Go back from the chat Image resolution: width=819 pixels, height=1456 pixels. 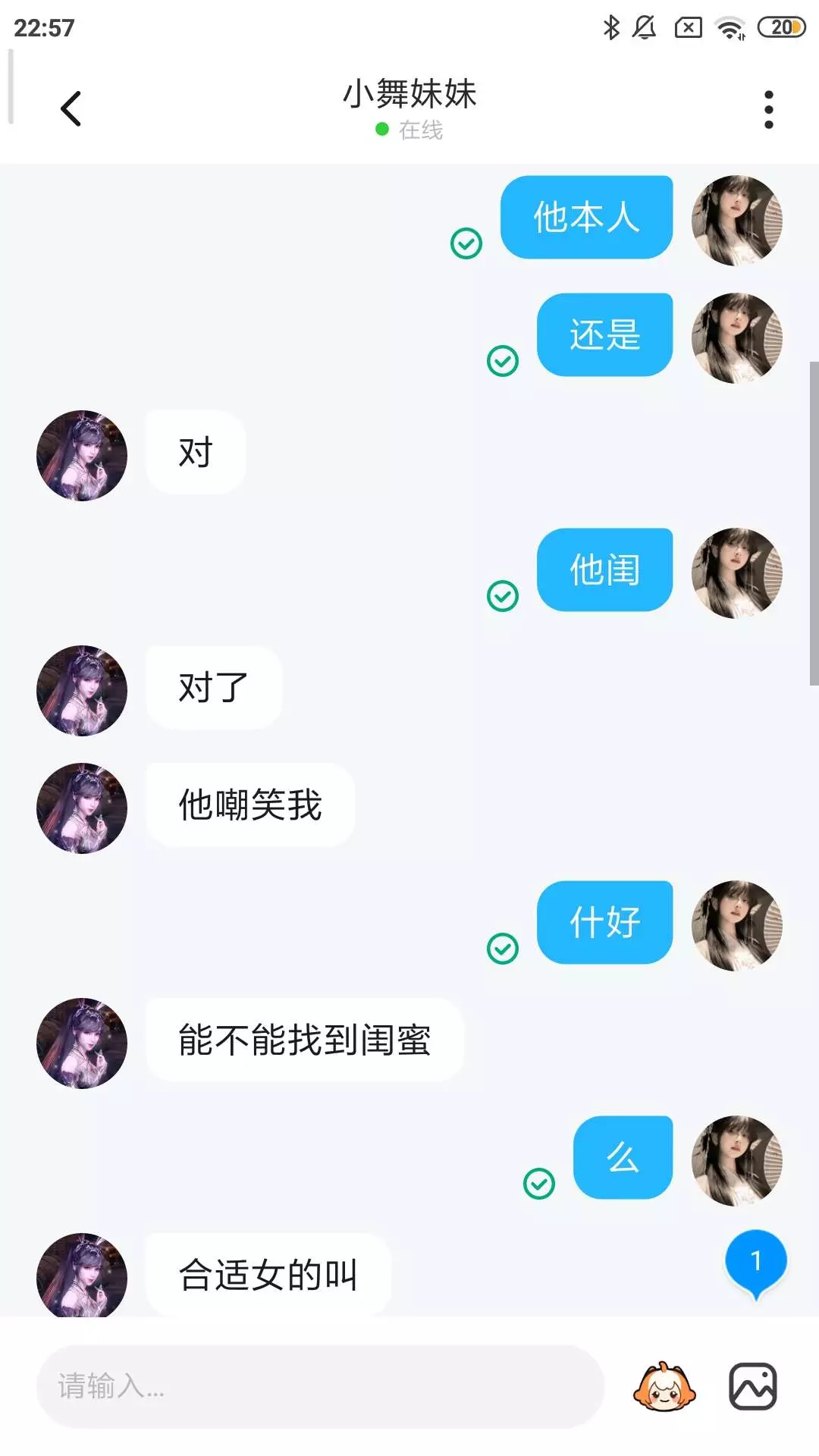(x=71, y=108)
